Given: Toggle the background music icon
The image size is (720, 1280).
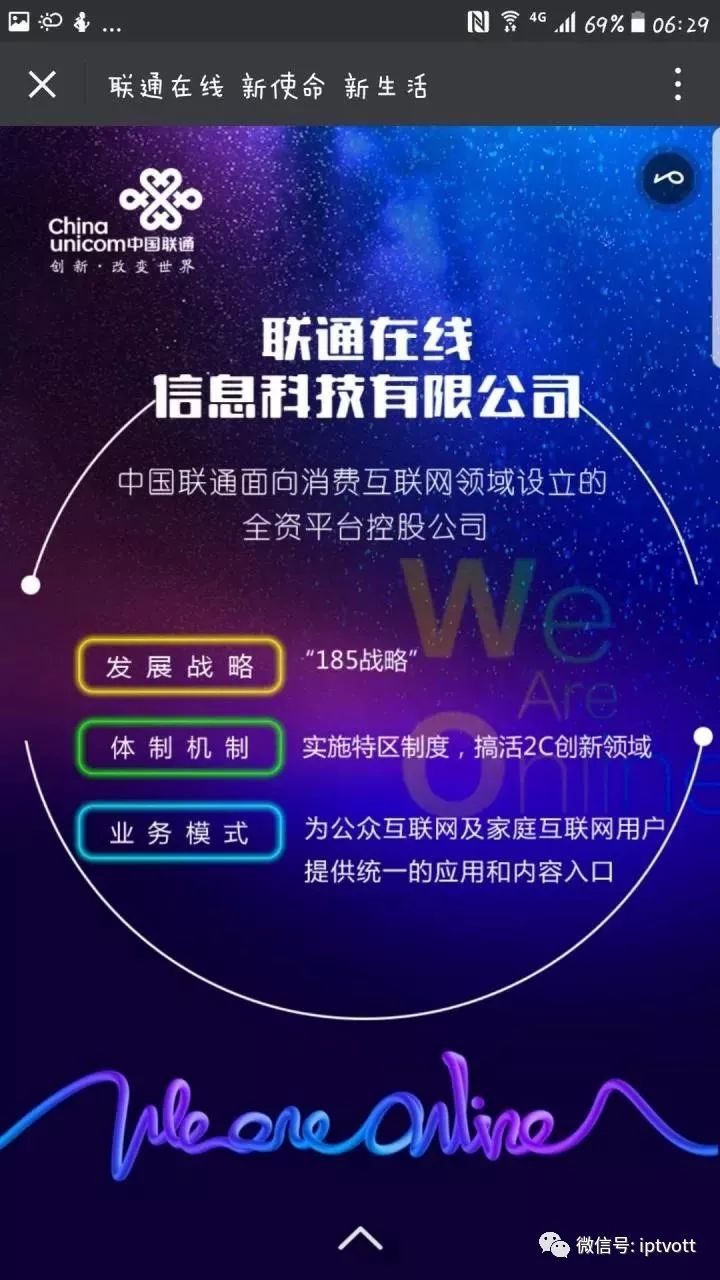Looking at the screenshot, I should pyautogui.click(x=668, y=179).
